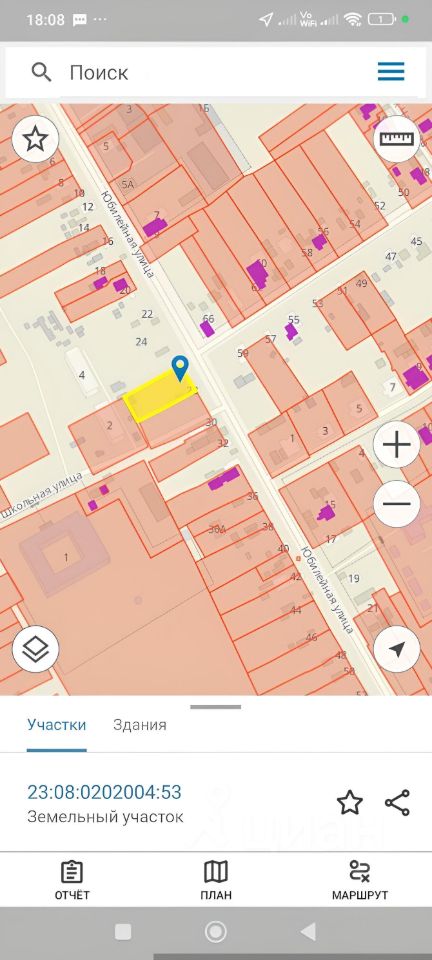Select the Участки tab
This screenshot has height=960, width=432.
(56, 725)
